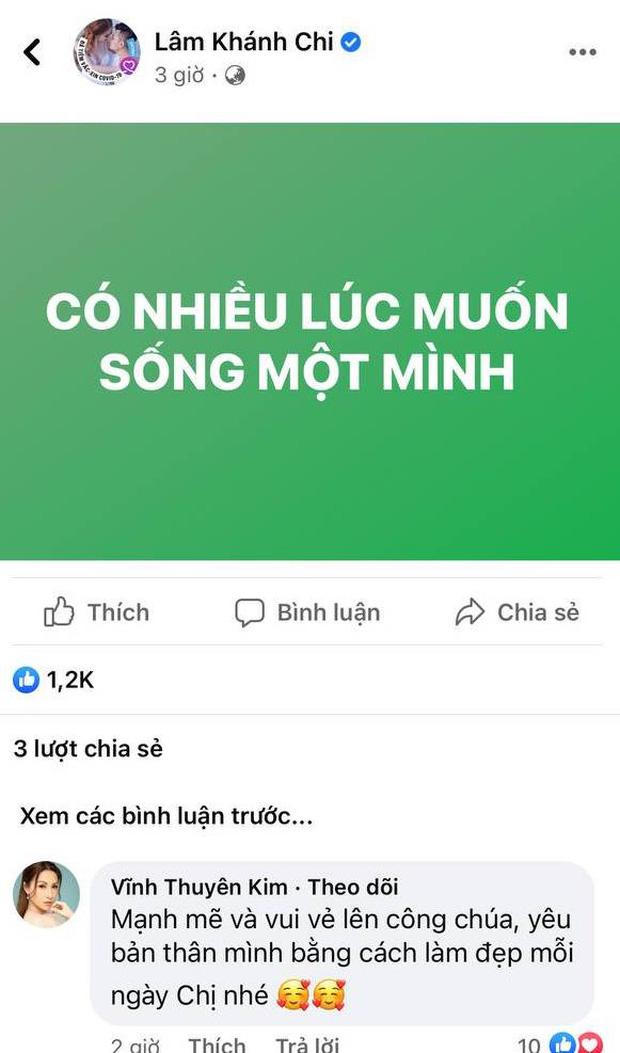Open Lâm Khánh Chi's profile picture
The width and height of the screenshot is (620, 1053).
click(106, 52)
